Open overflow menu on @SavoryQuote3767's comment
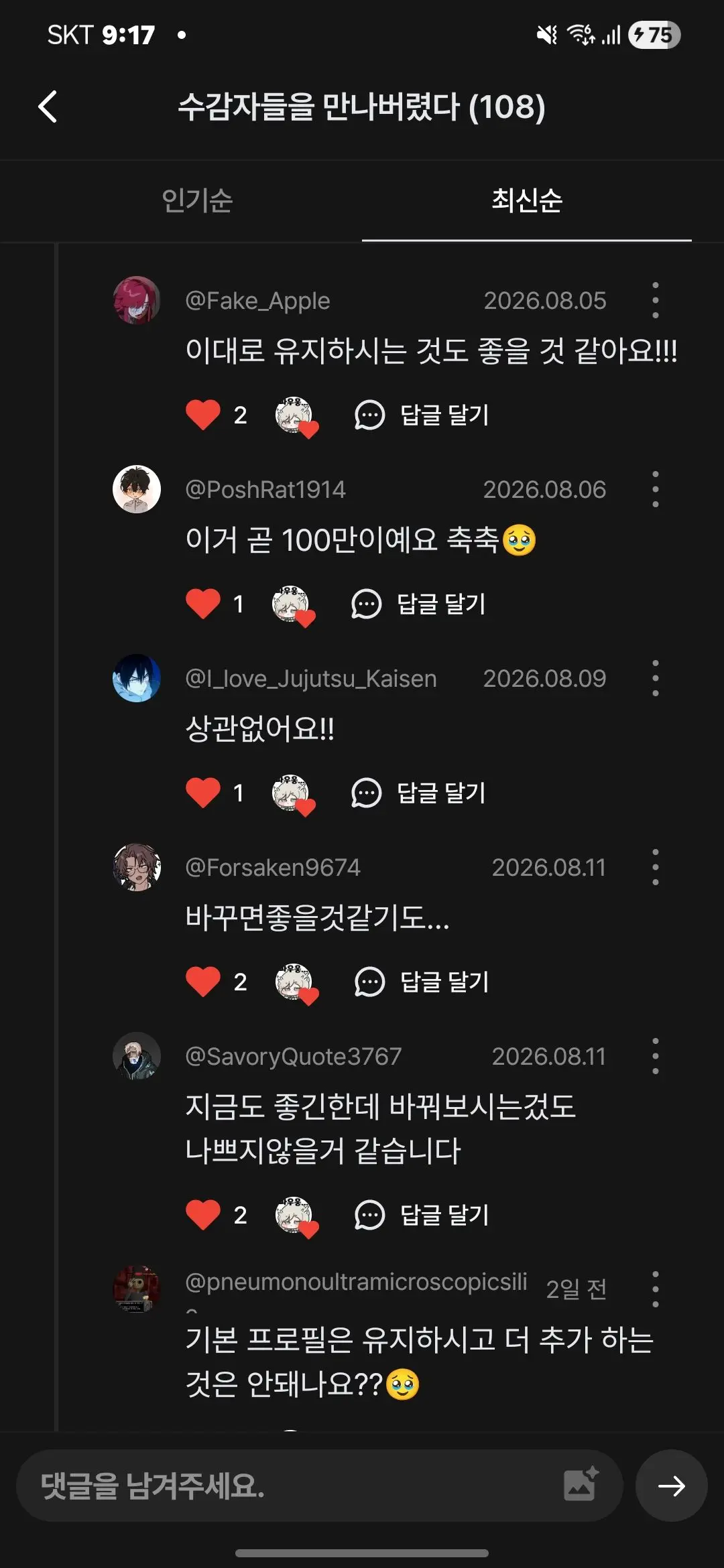 click(655, 1056)
